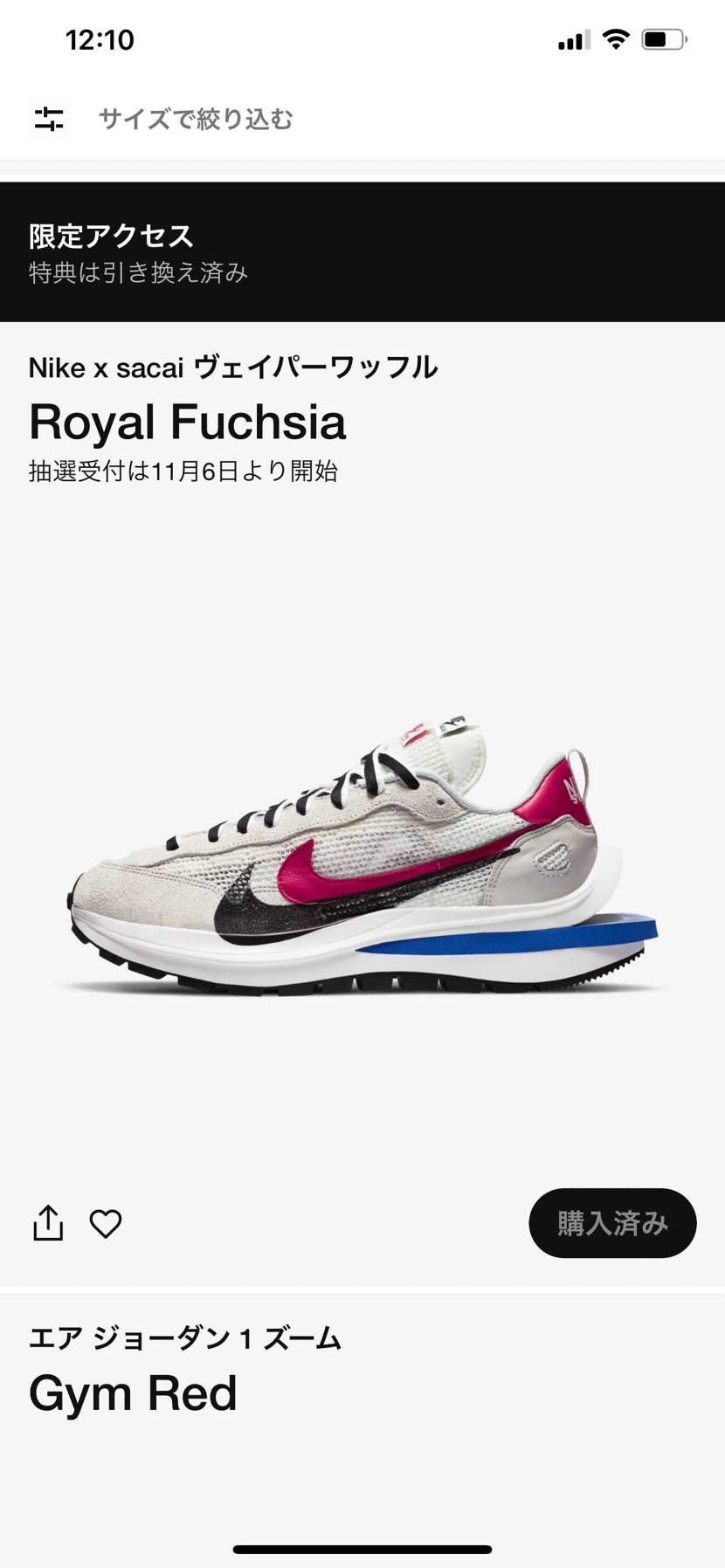Open the Royal Fuchsia sneaker card
The width and height of the screenshot is (725, 1568).
click(x=362, y=856)
